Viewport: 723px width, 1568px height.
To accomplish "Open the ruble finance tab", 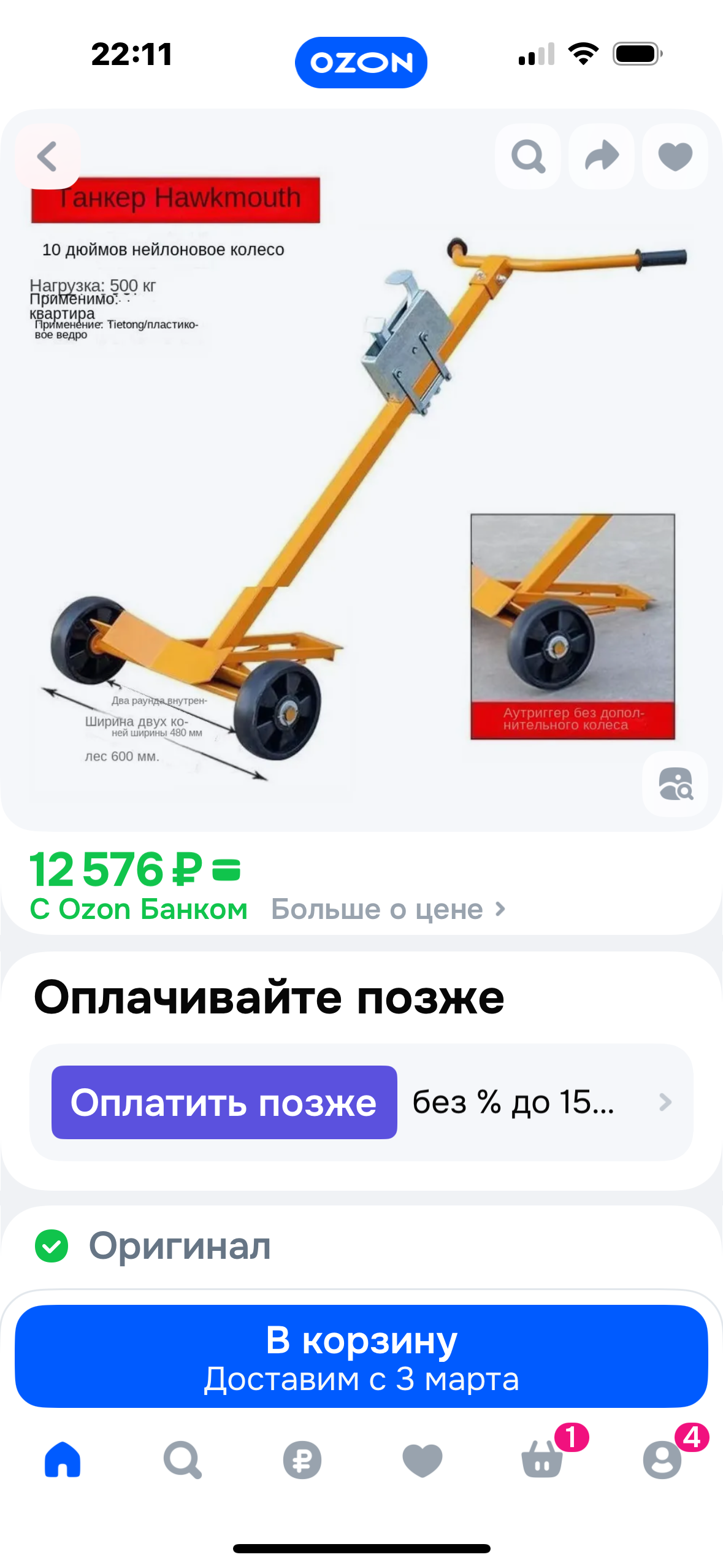I will (302, 1459).
